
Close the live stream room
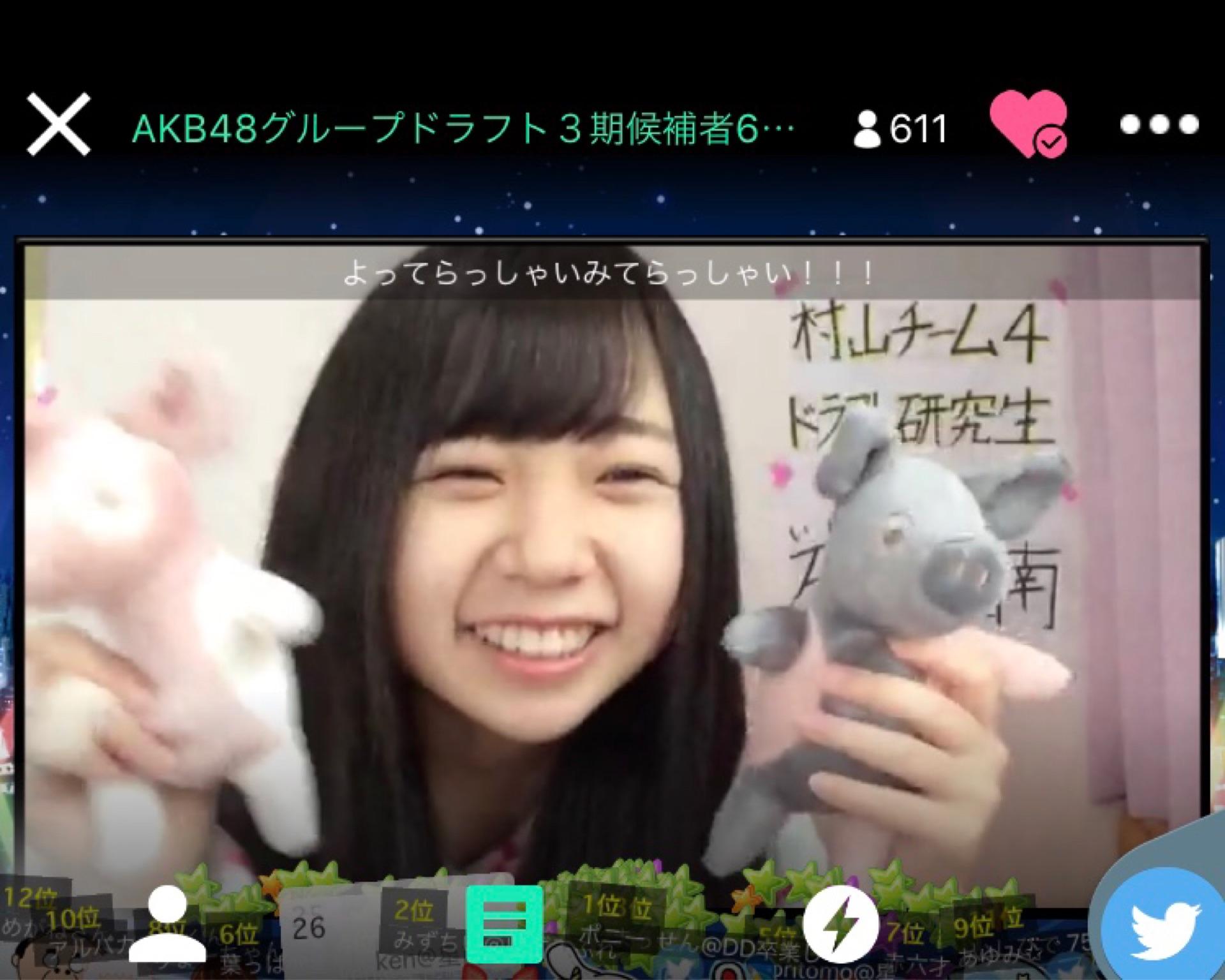[x=58, y=124]
